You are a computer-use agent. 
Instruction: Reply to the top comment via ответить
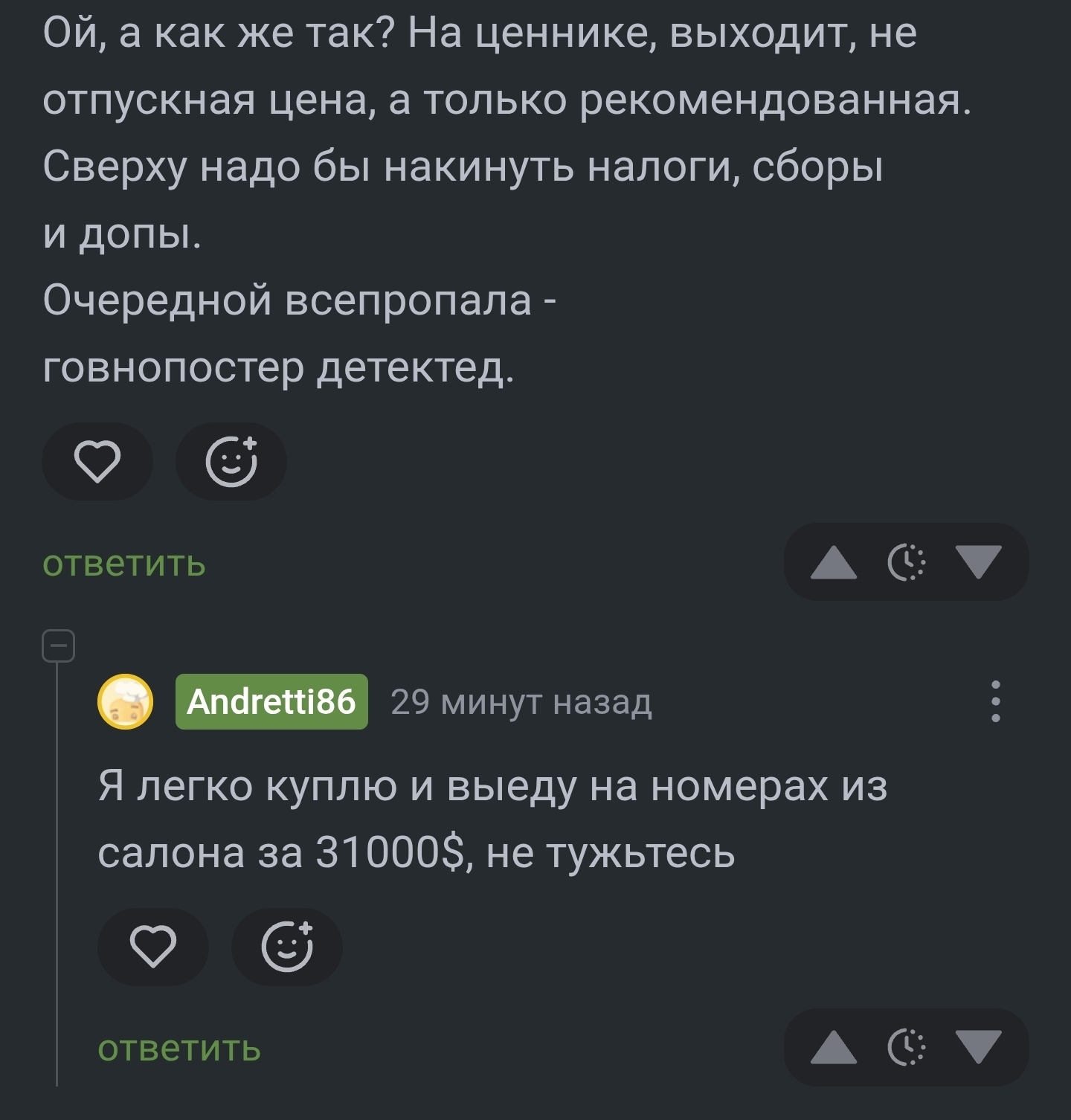[124, 563]
